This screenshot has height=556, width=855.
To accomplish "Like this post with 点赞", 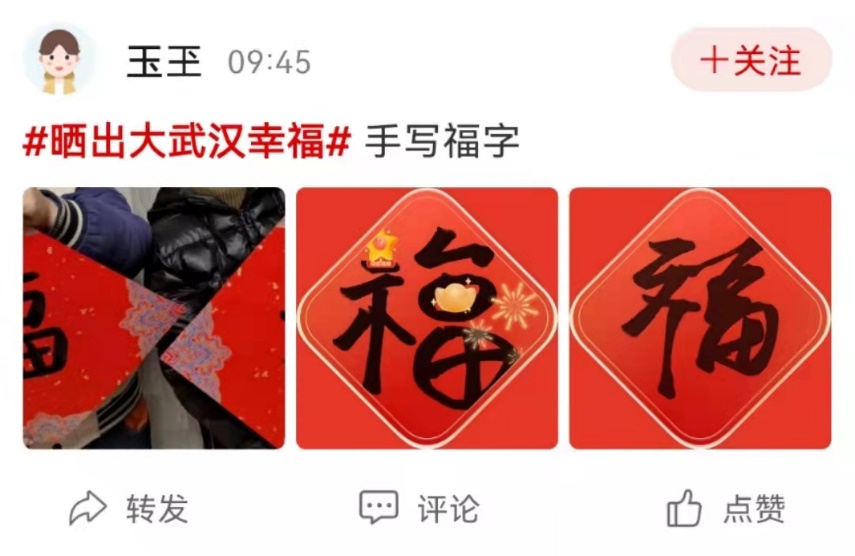I will tap(726, 508).
